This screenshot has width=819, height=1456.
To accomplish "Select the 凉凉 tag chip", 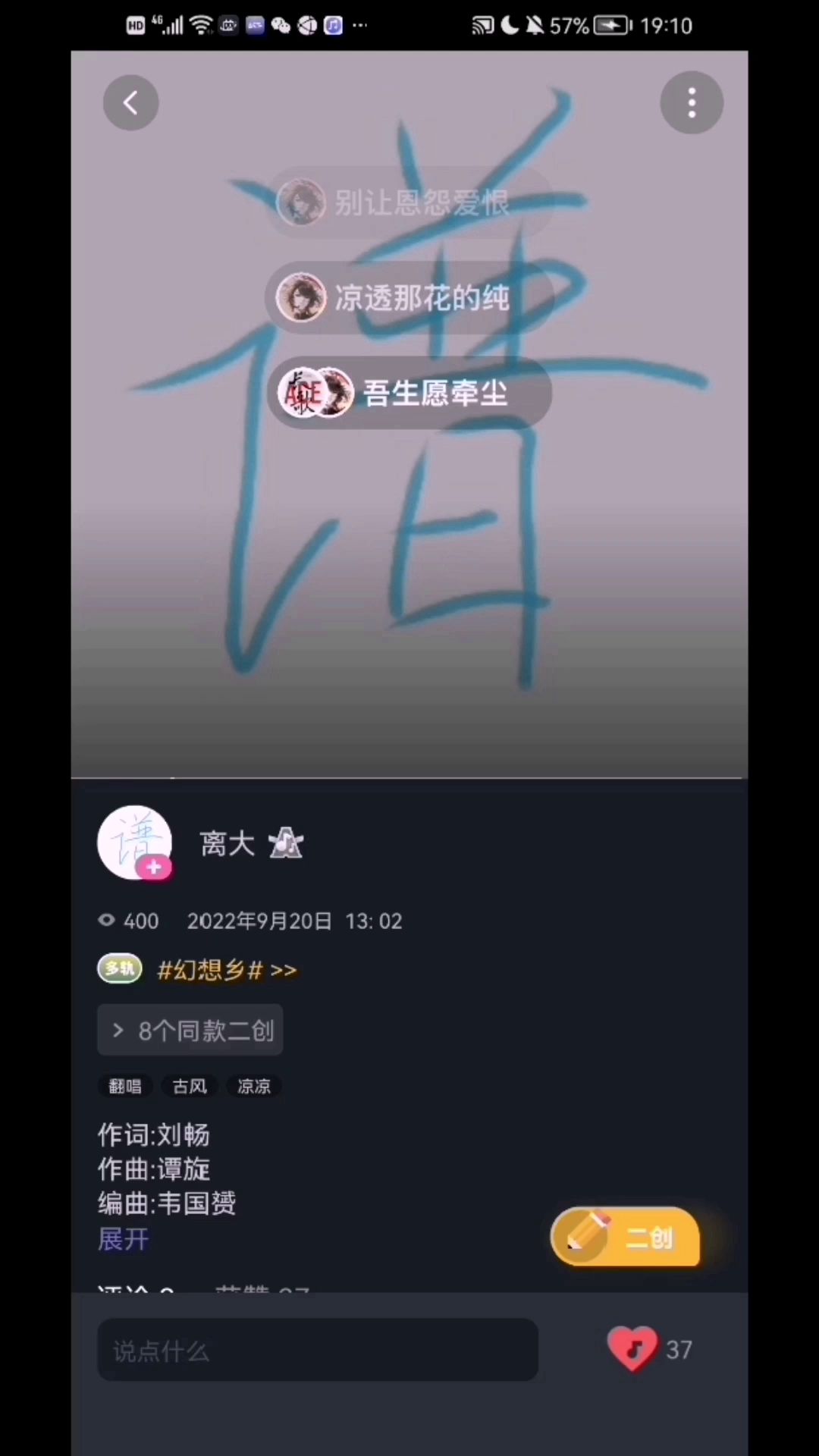I will 254,1087.
